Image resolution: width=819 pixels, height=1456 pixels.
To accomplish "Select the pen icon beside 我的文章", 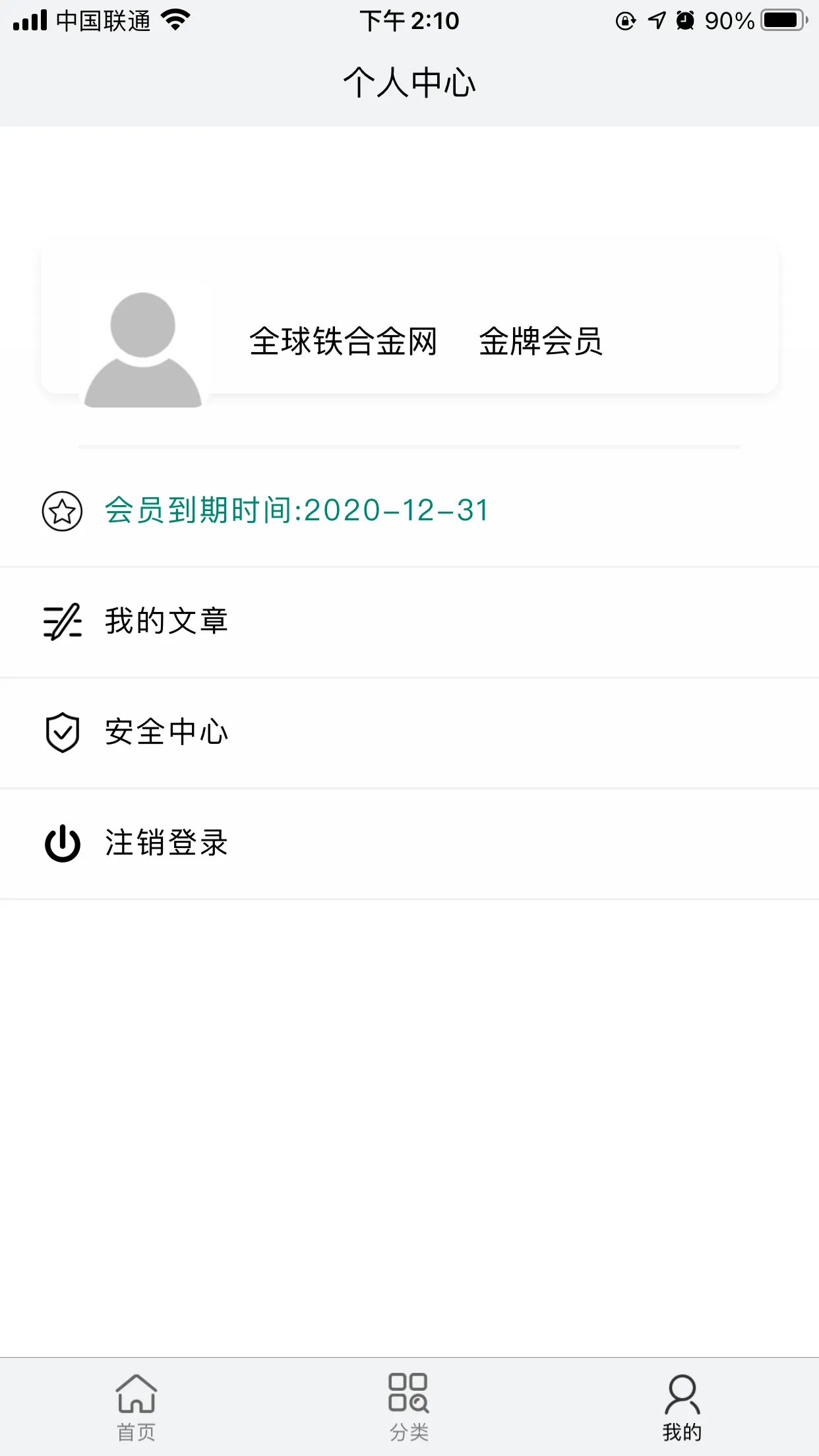I will (x=61, y=621).
